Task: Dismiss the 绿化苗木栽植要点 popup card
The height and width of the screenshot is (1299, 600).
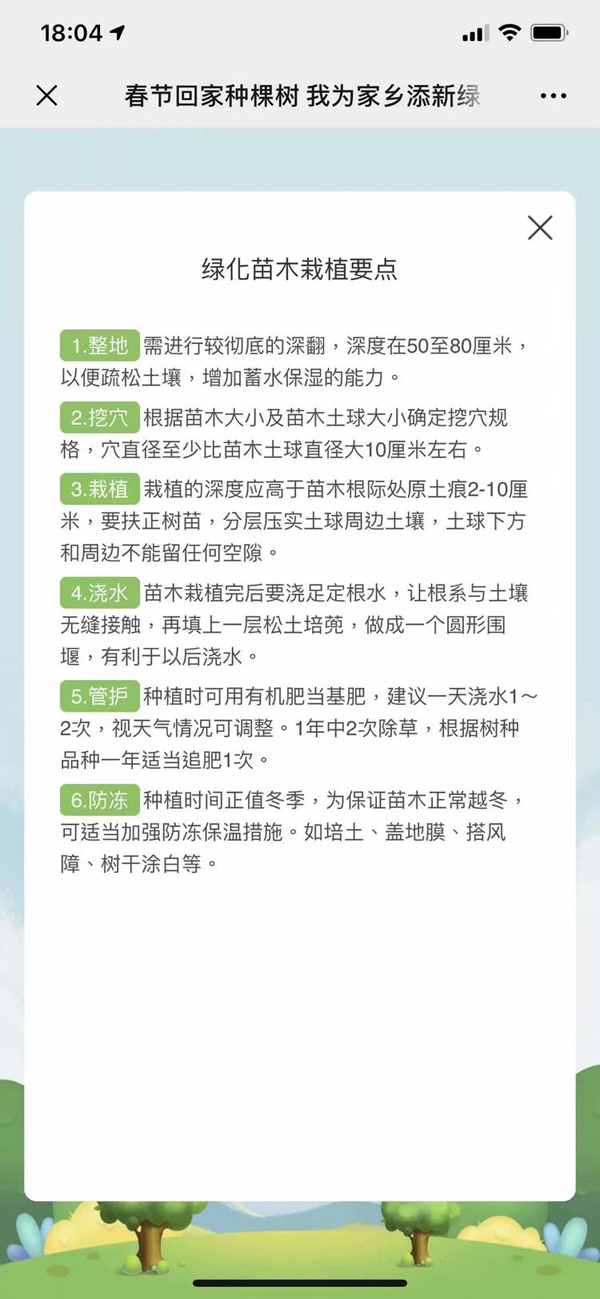Action: 540,228
